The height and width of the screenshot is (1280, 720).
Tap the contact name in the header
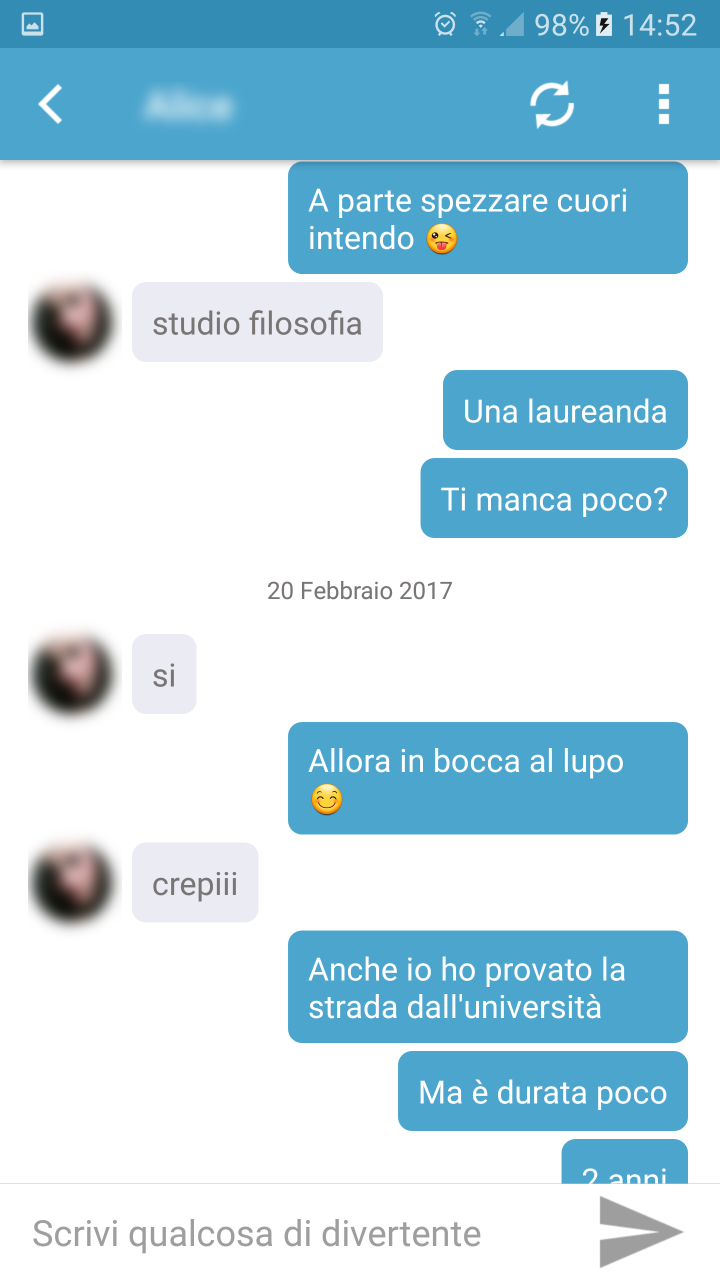[189, 104]
